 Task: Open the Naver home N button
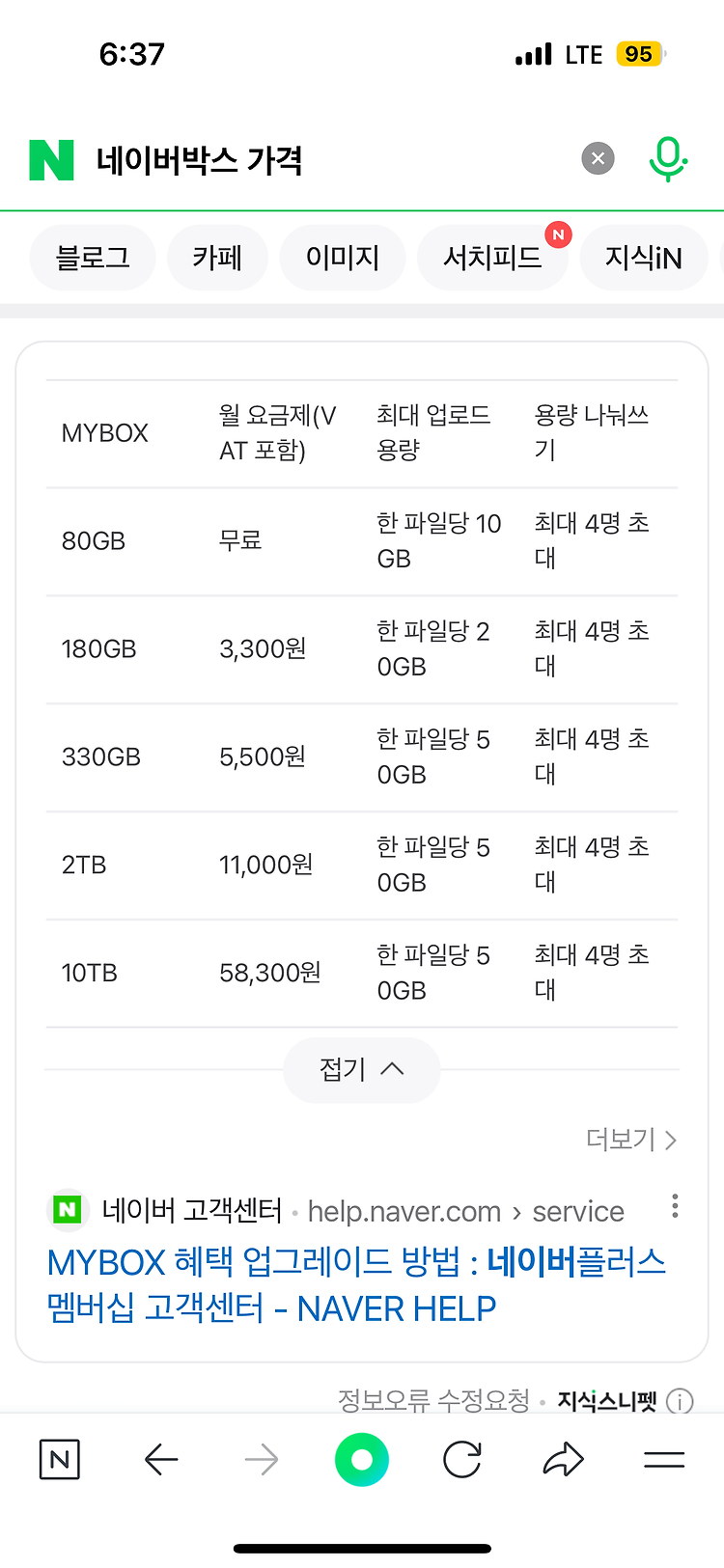[x=60, y=1460]
